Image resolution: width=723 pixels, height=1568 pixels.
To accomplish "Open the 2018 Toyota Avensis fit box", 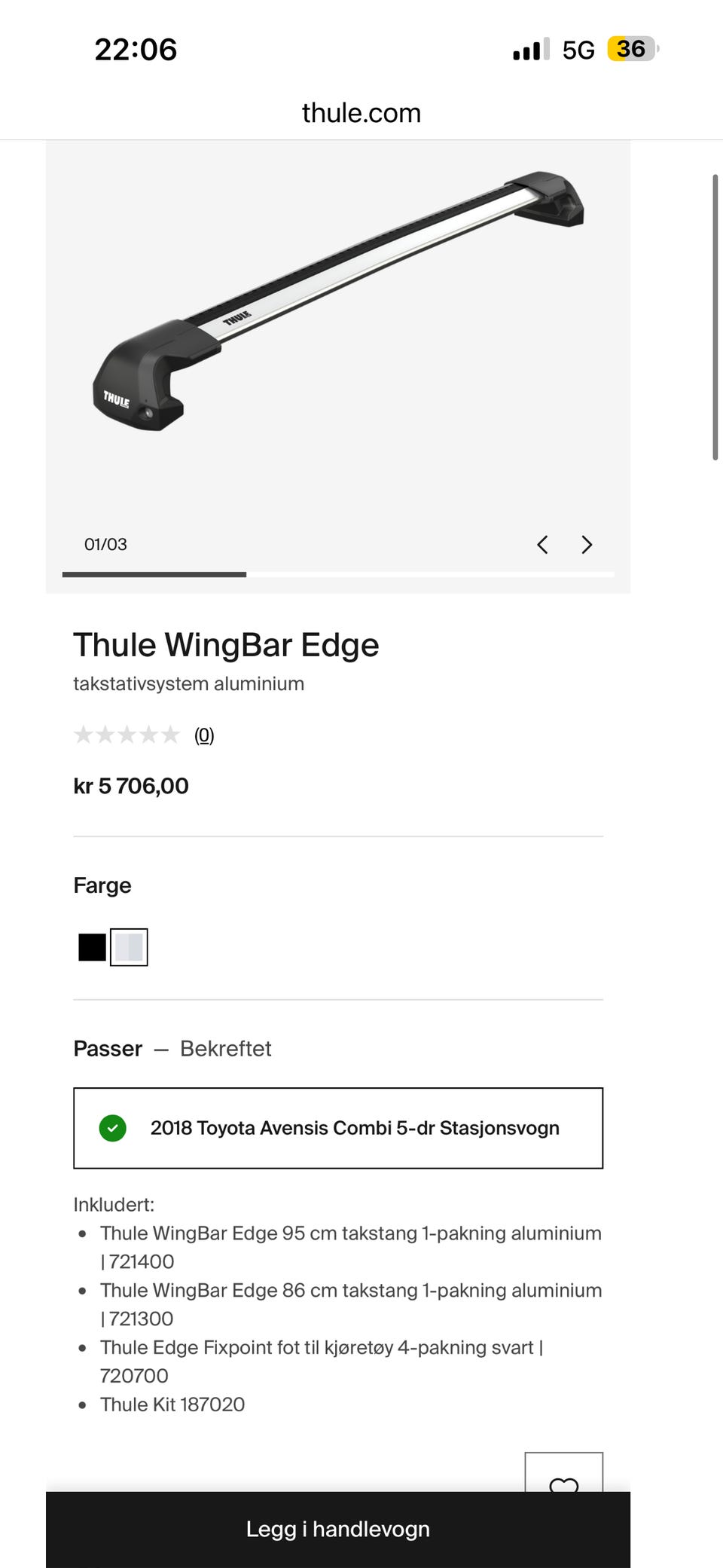I will coord(338,1128).
